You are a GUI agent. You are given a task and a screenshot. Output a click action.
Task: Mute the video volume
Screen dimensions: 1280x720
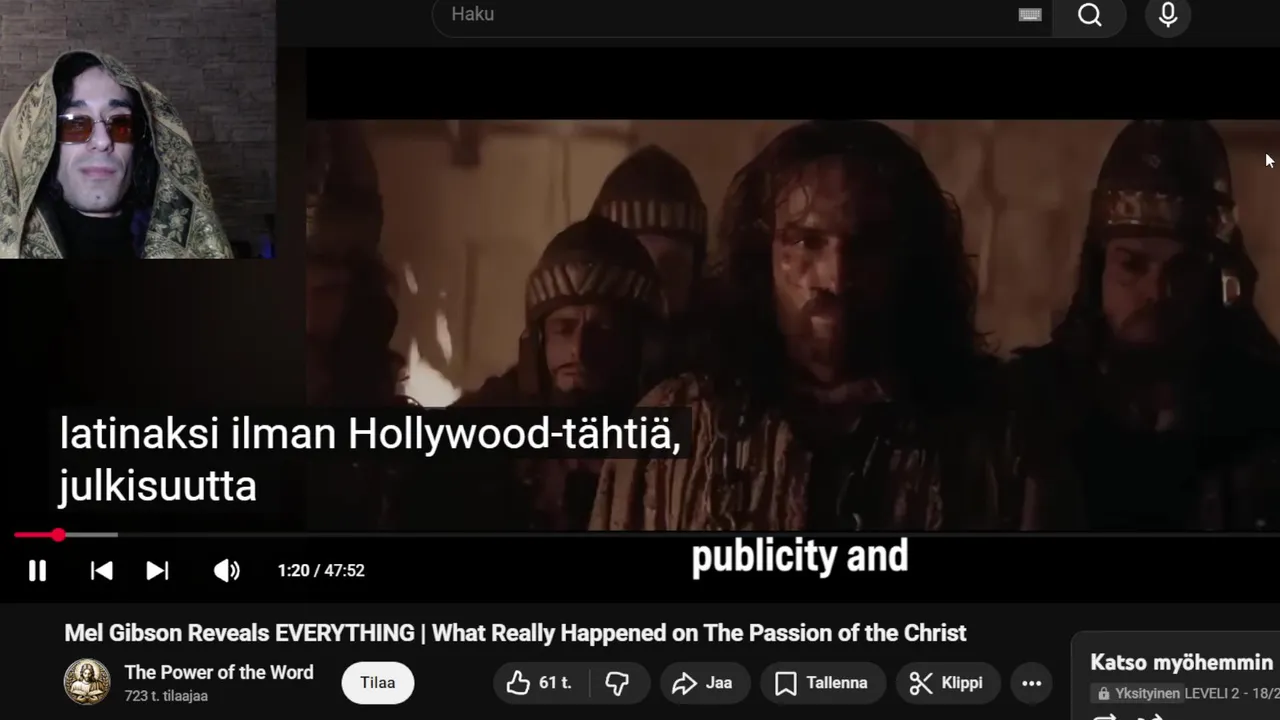click(x=226, y=570)
